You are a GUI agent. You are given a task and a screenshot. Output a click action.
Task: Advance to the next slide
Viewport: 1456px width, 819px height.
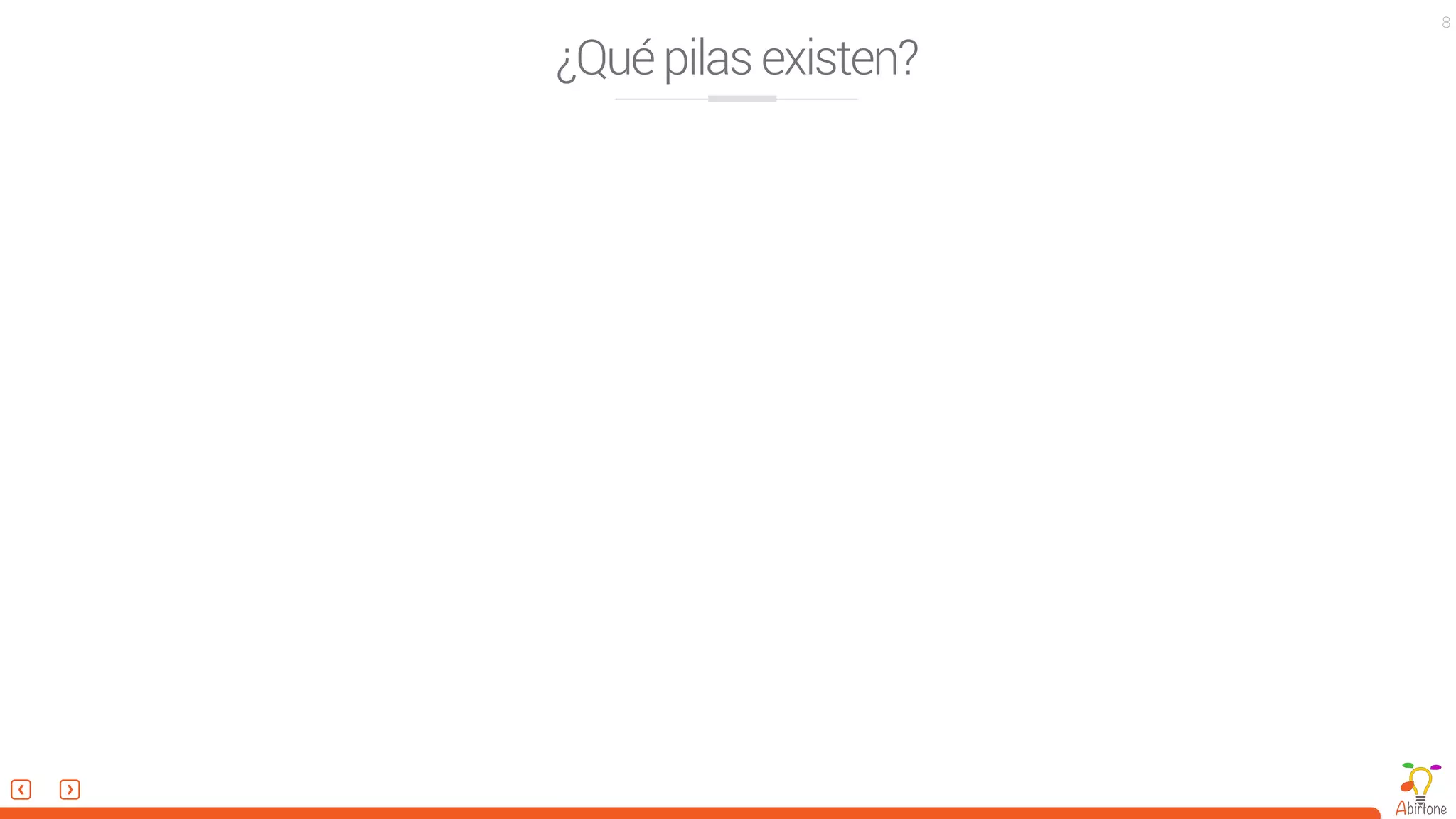click(70, 789)
